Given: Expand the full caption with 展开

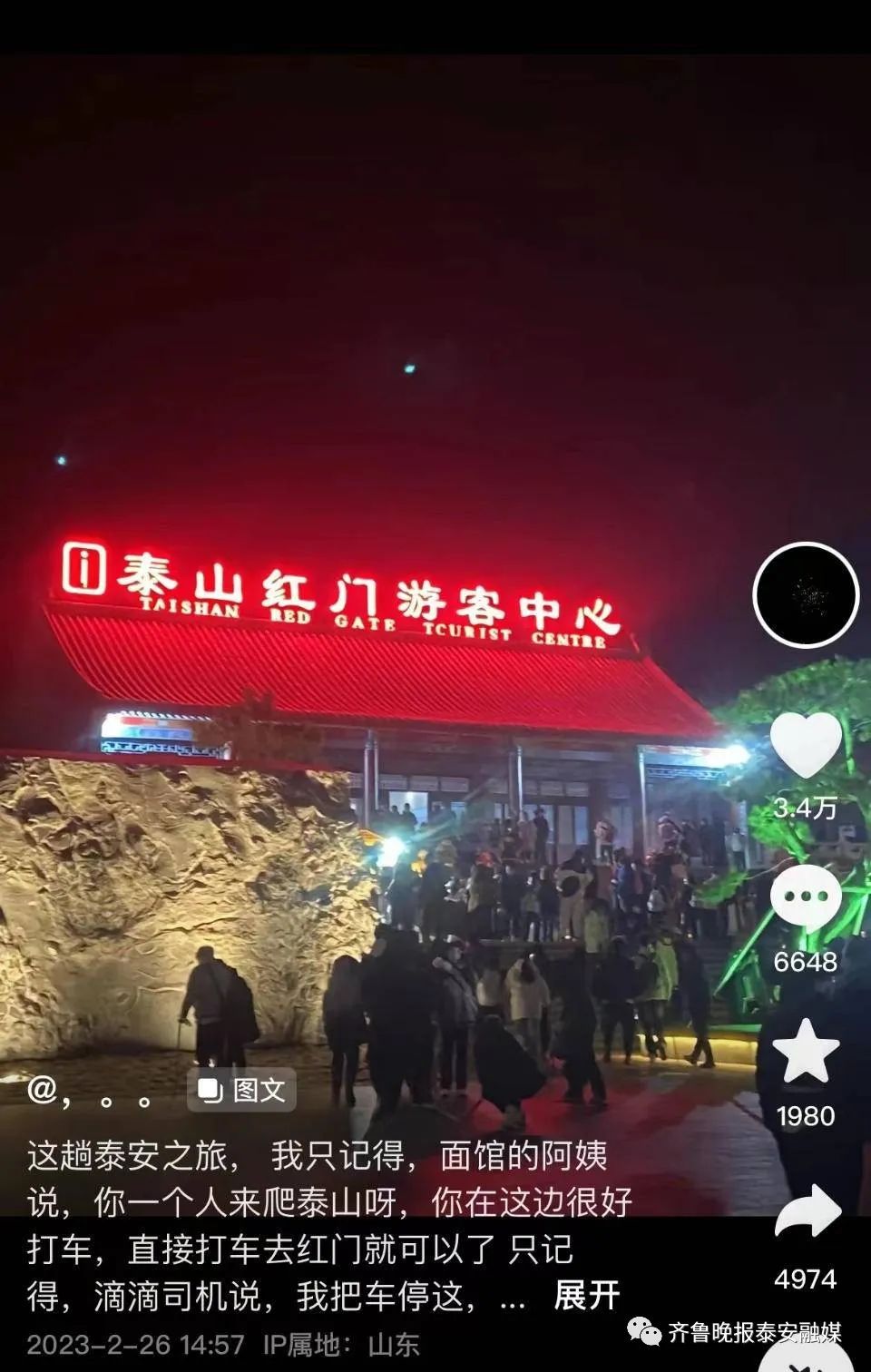Looking at the screenshot, I should (587, 1295).
